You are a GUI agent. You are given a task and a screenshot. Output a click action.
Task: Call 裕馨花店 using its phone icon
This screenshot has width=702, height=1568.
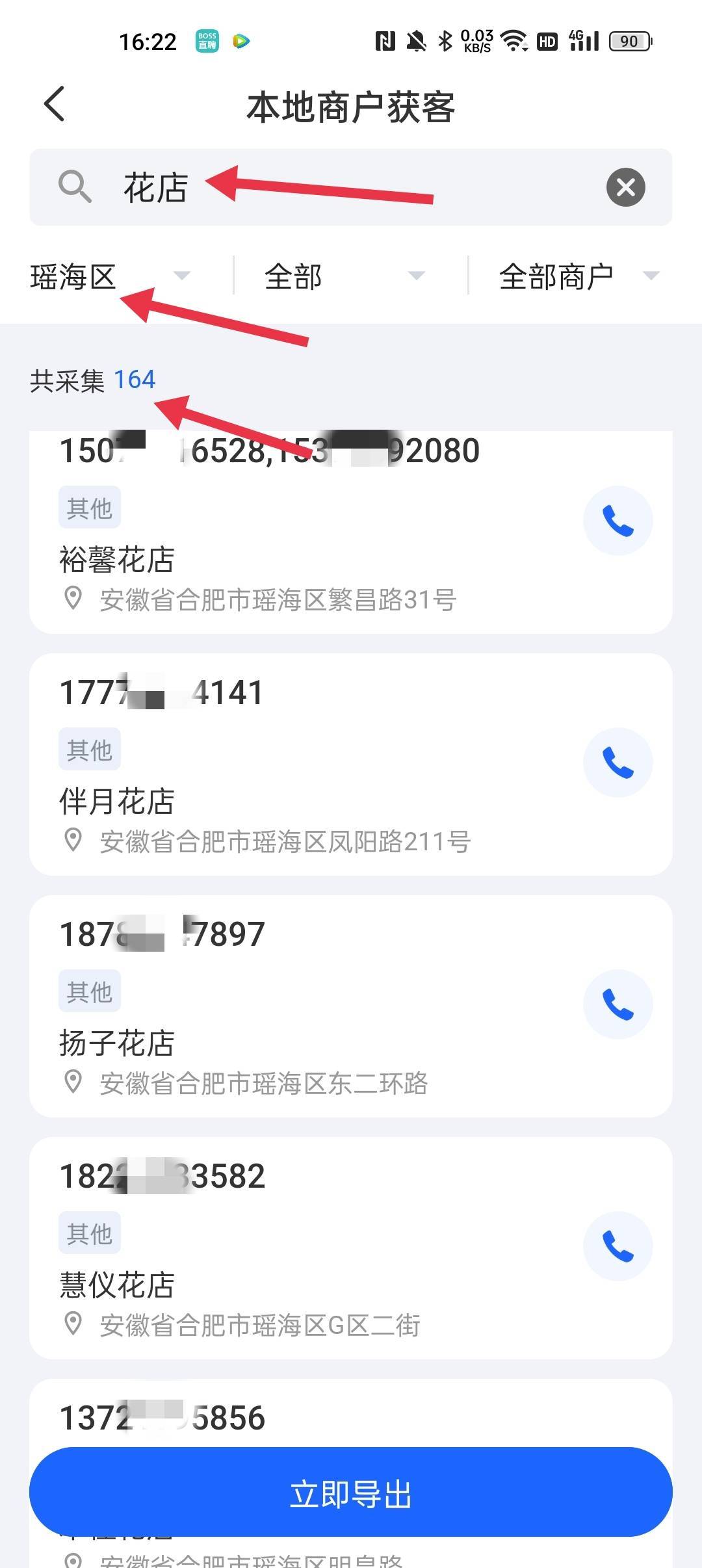click(618, 520)
